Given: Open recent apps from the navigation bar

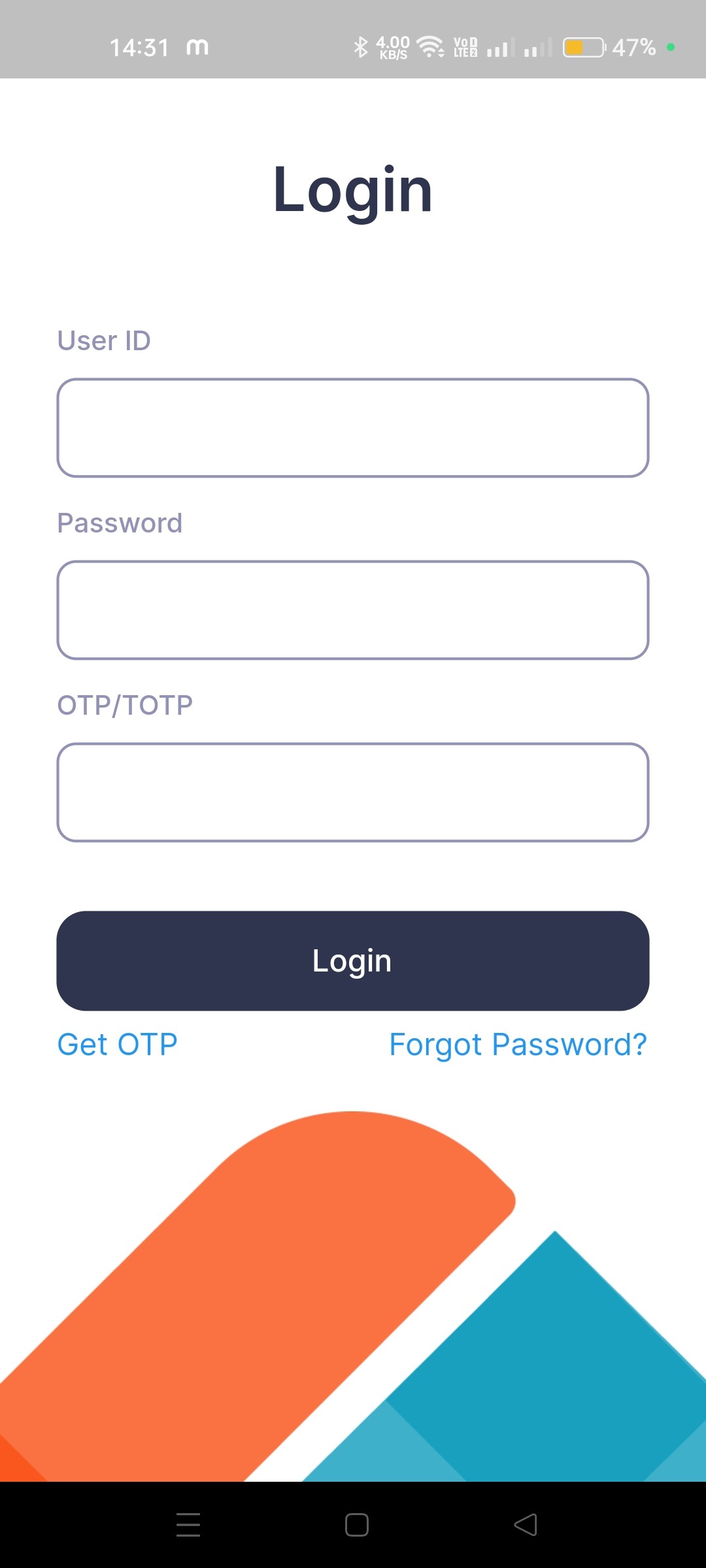Looking at the screenshot, I should pos(188,1525).
